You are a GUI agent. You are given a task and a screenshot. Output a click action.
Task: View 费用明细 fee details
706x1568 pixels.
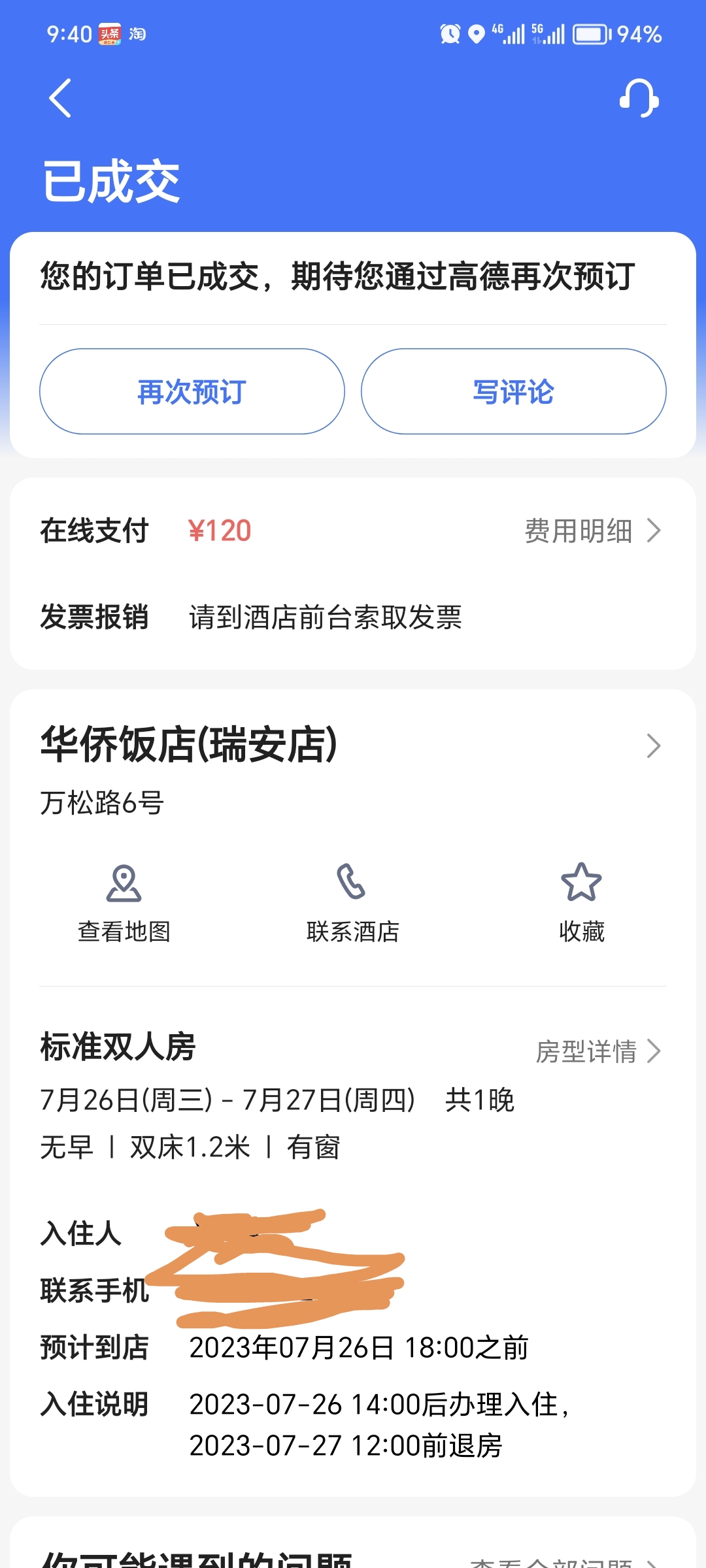[592, 531]
